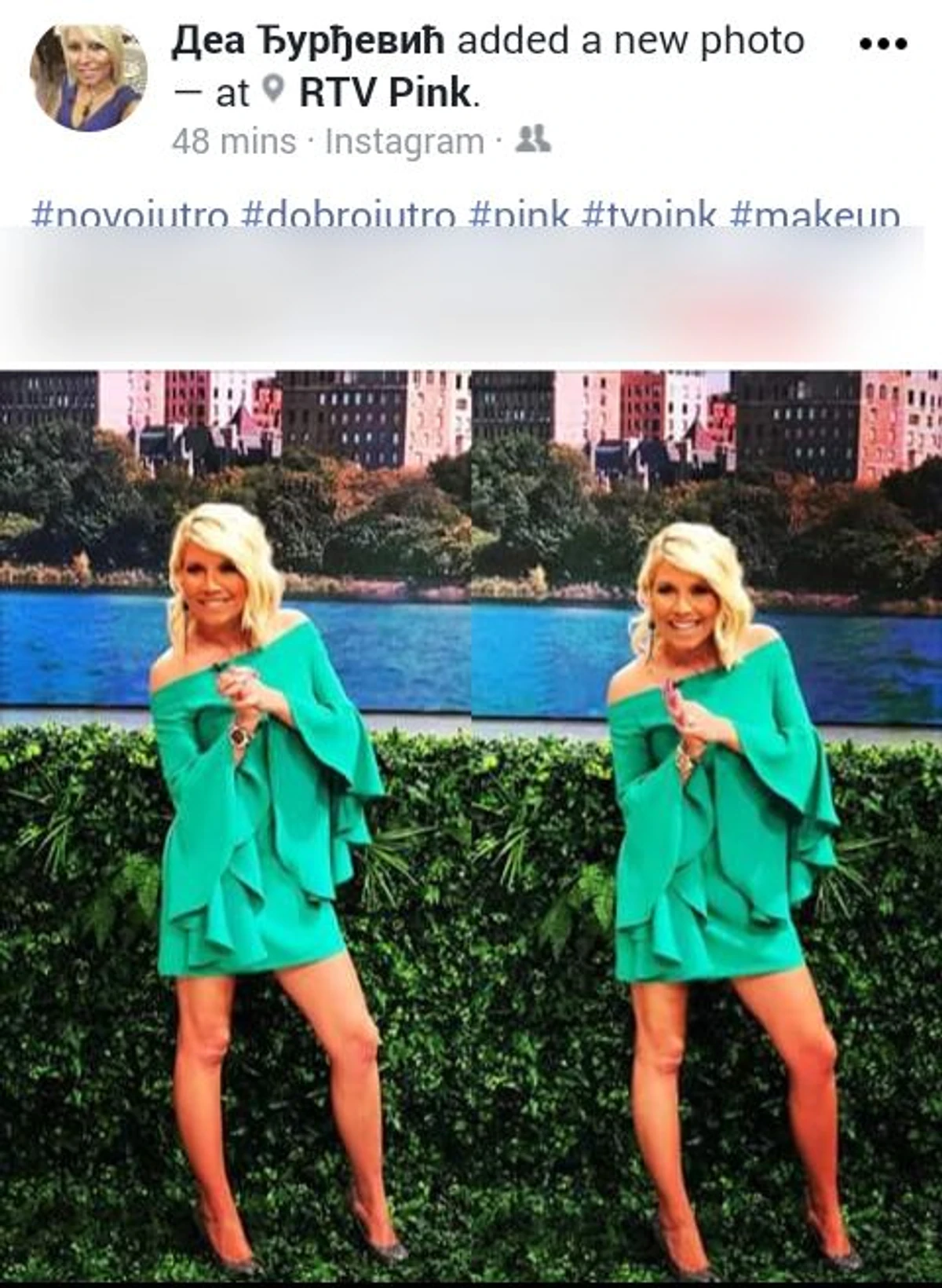Open the poster's profile picture
The image size is (942, 1288).
[x=88, y=76]
